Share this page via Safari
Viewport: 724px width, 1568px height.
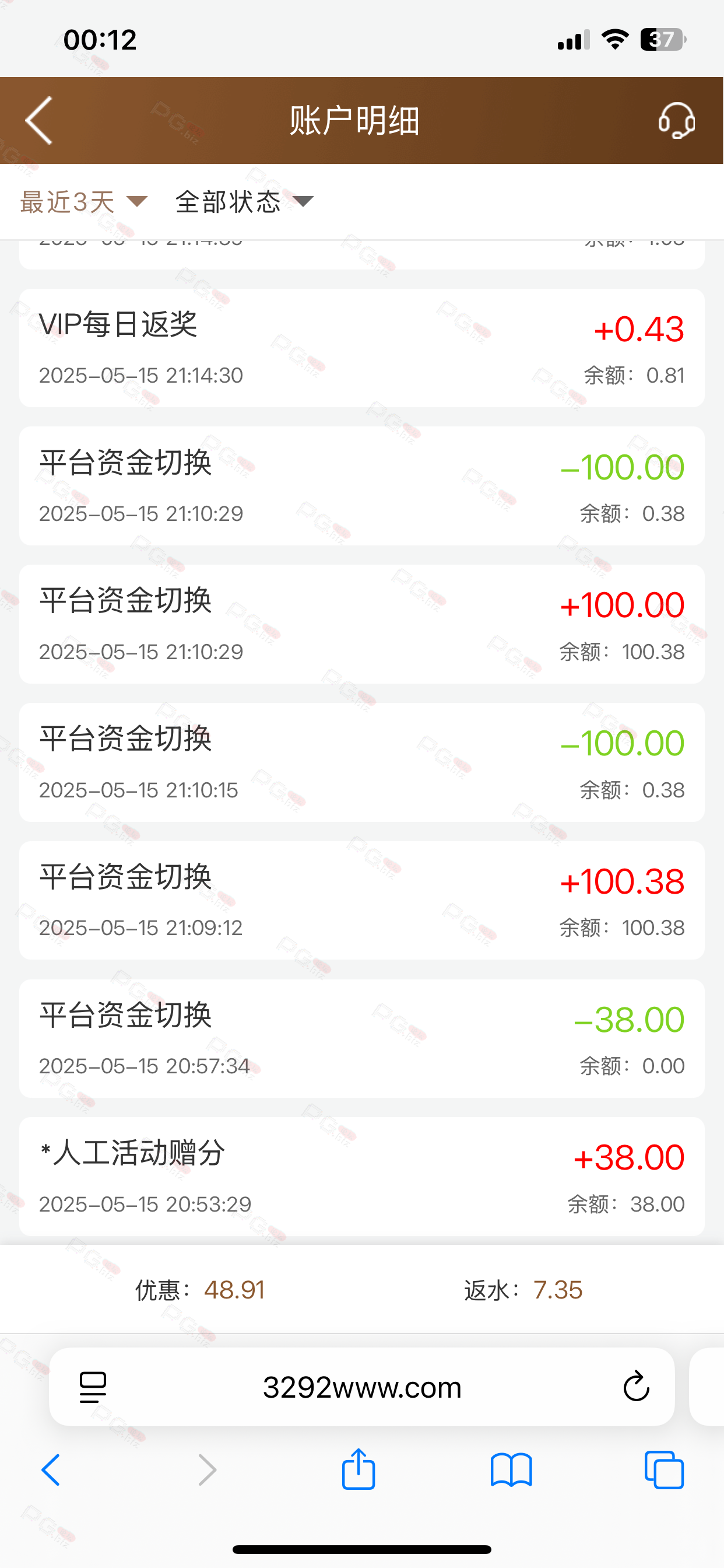(359, 1468)
